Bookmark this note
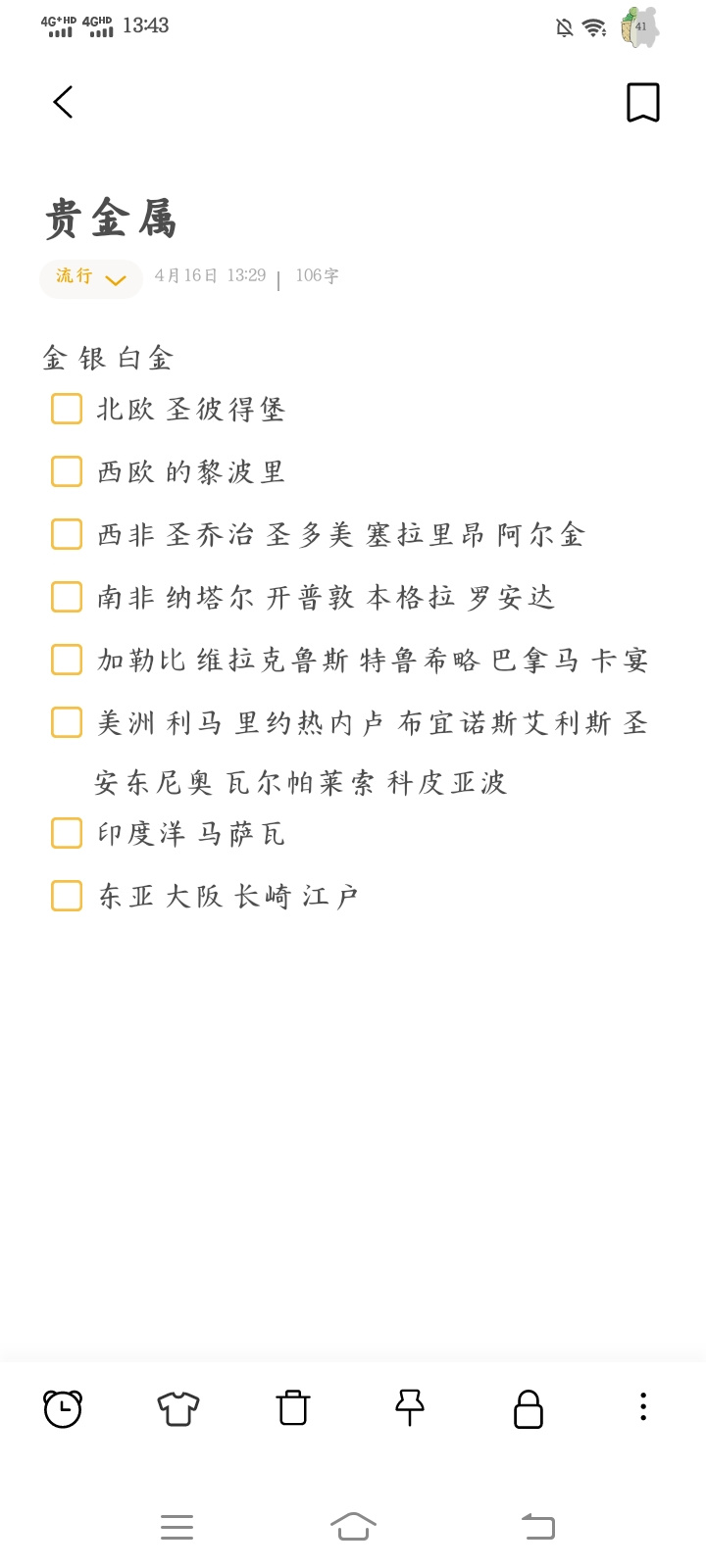 (643, 103)
